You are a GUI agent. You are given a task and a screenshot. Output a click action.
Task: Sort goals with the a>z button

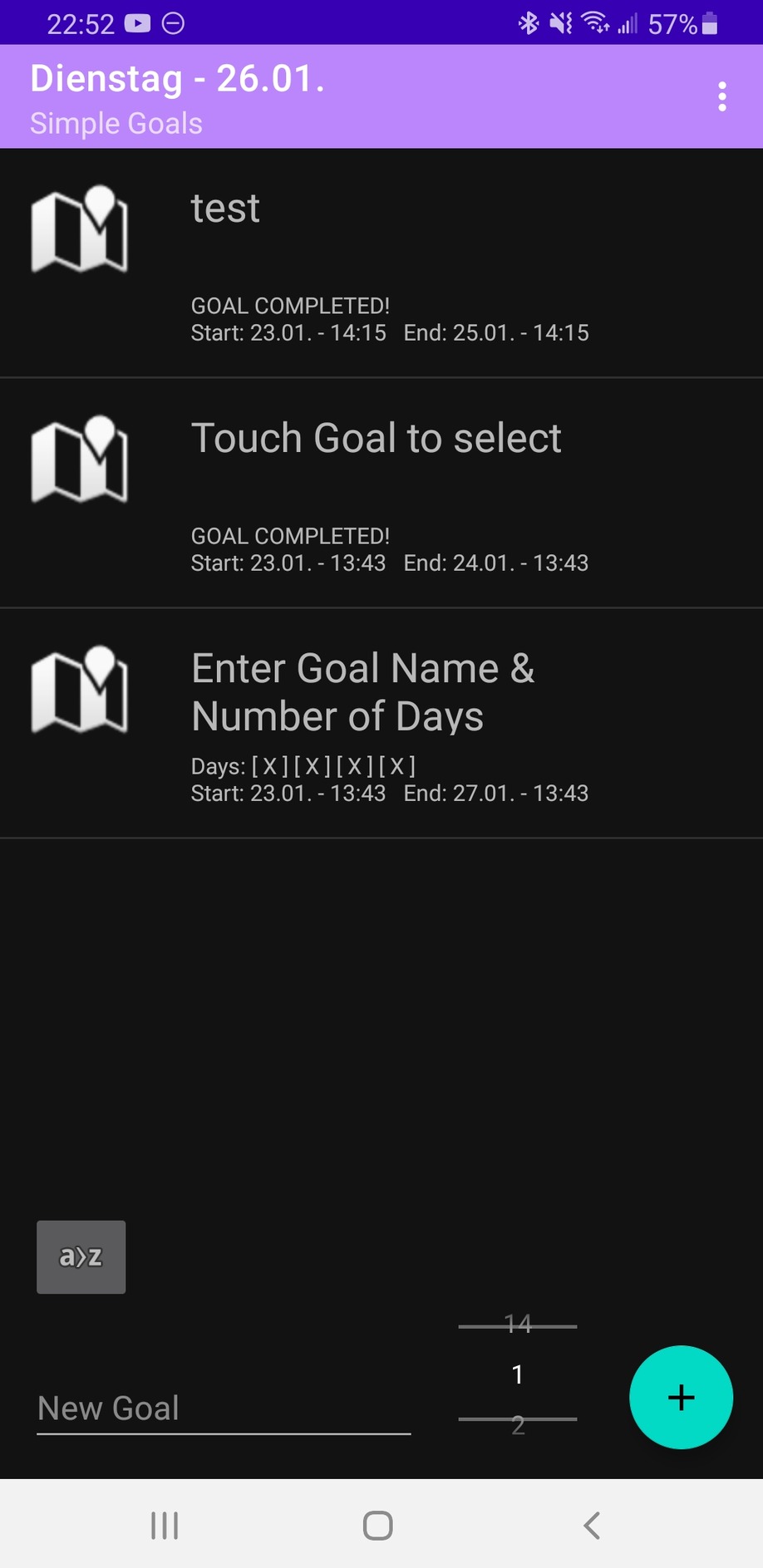[x=81, y=1256]
